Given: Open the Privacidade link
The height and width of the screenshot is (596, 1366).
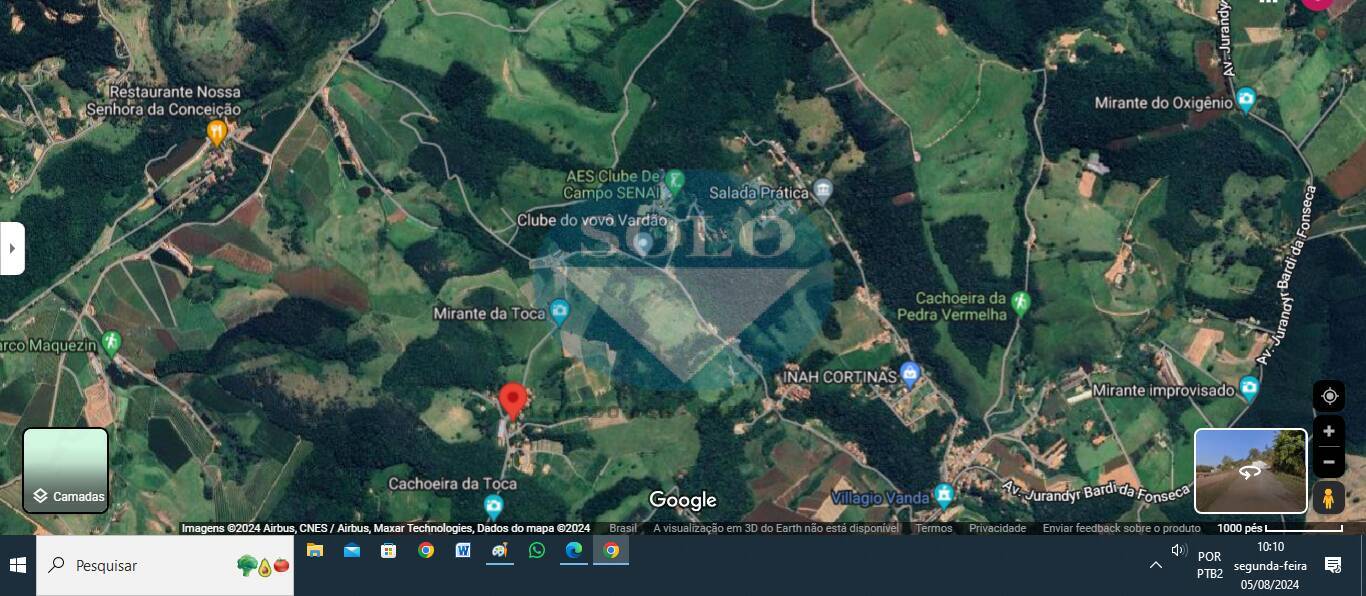Looking at the screenshot, I should pos(997,528).
